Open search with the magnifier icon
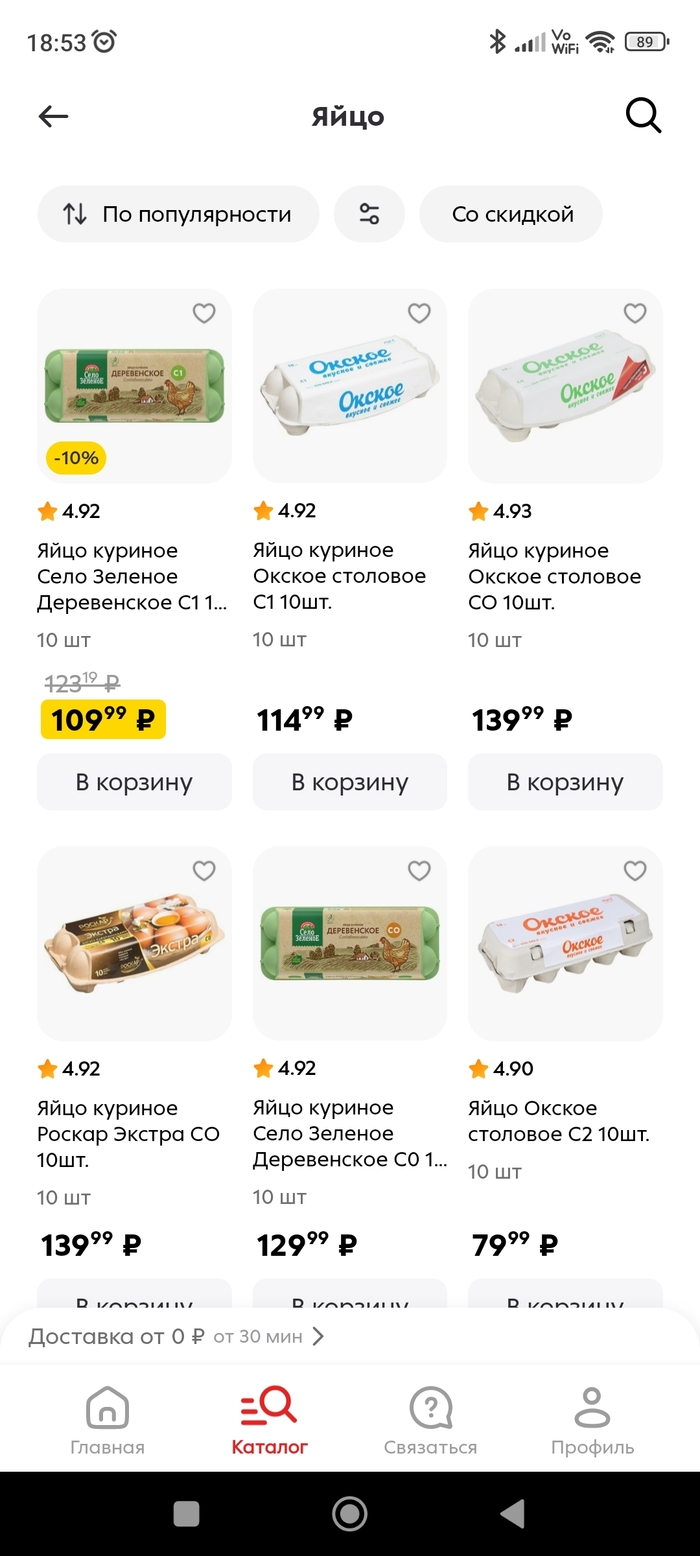 click(x=643, y=117)
